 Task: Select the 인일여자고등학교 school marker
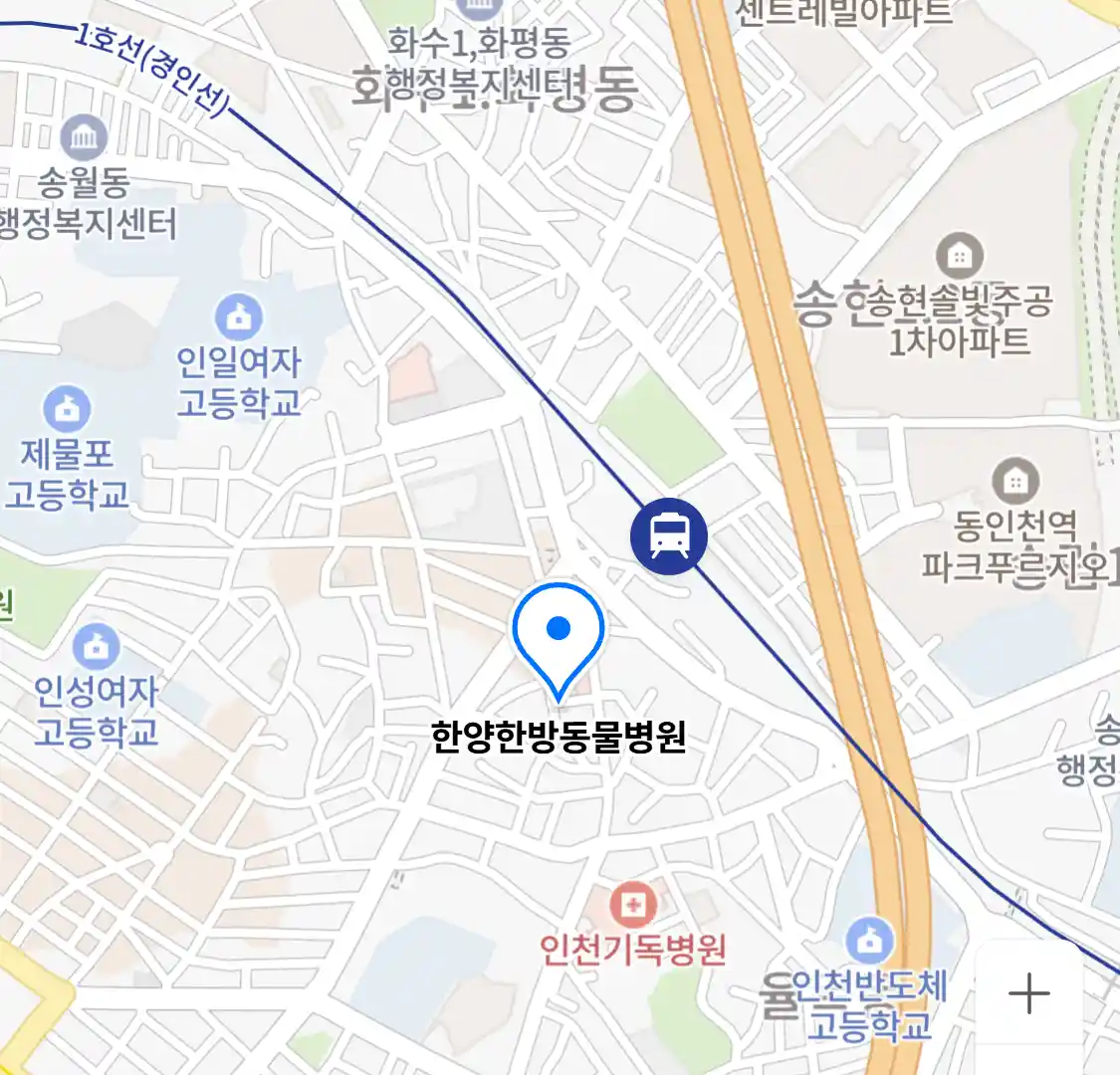tap(239, 319)
